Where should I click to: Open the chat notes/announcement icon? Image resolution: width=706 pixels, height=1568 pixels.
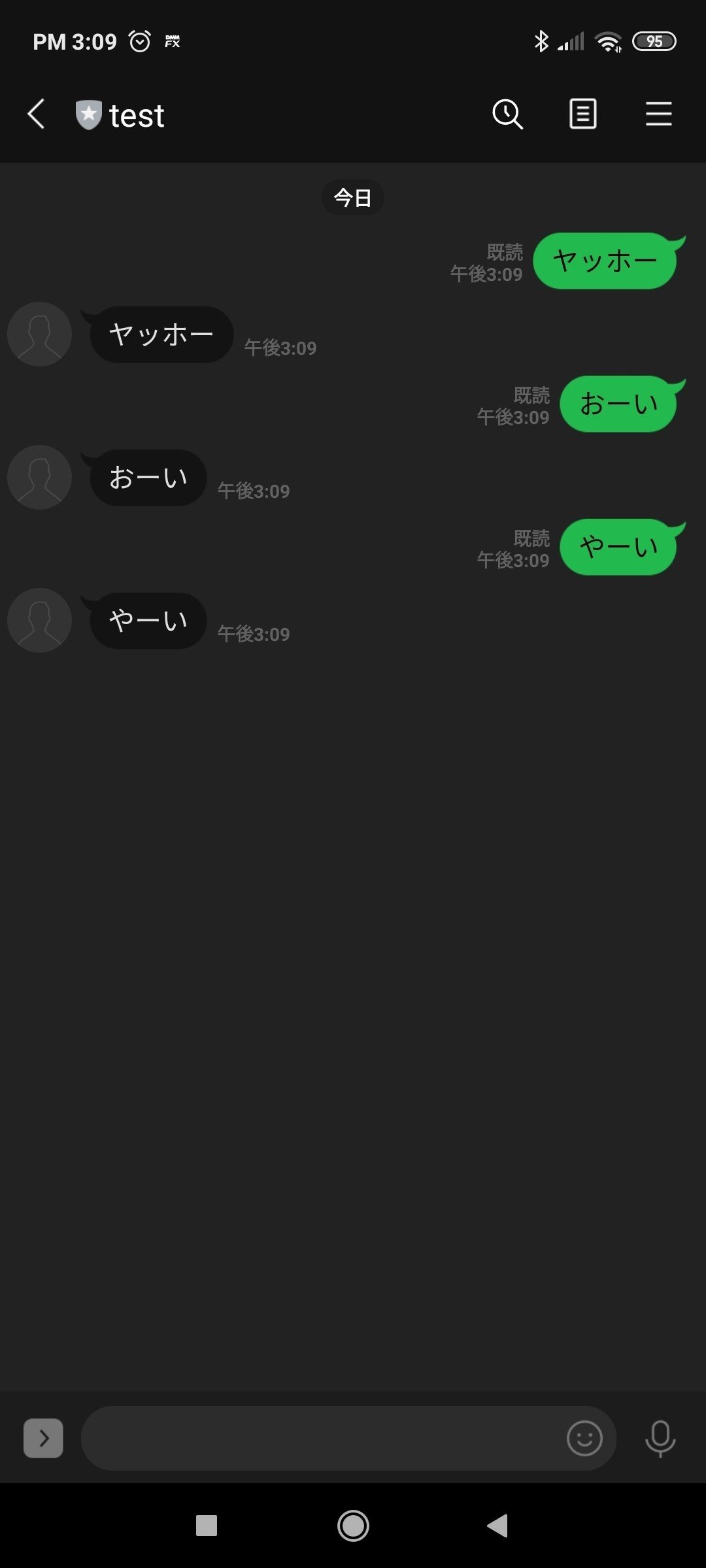point(582,114)
